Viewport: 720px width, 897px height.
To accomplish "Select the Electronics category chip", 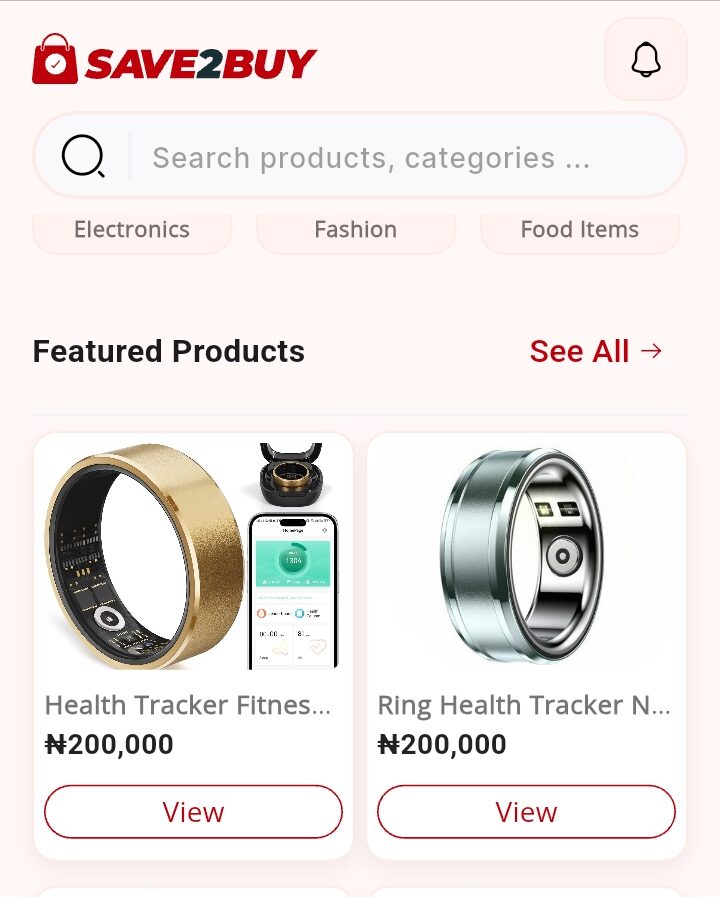I will point(132,231).
